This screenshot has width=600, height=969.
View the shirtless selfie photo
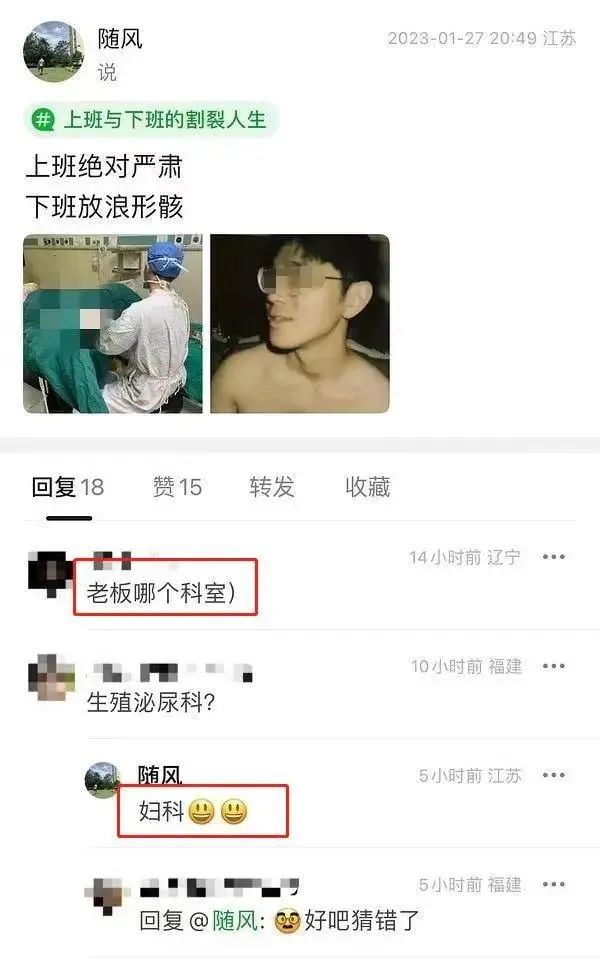pos(299,323)
